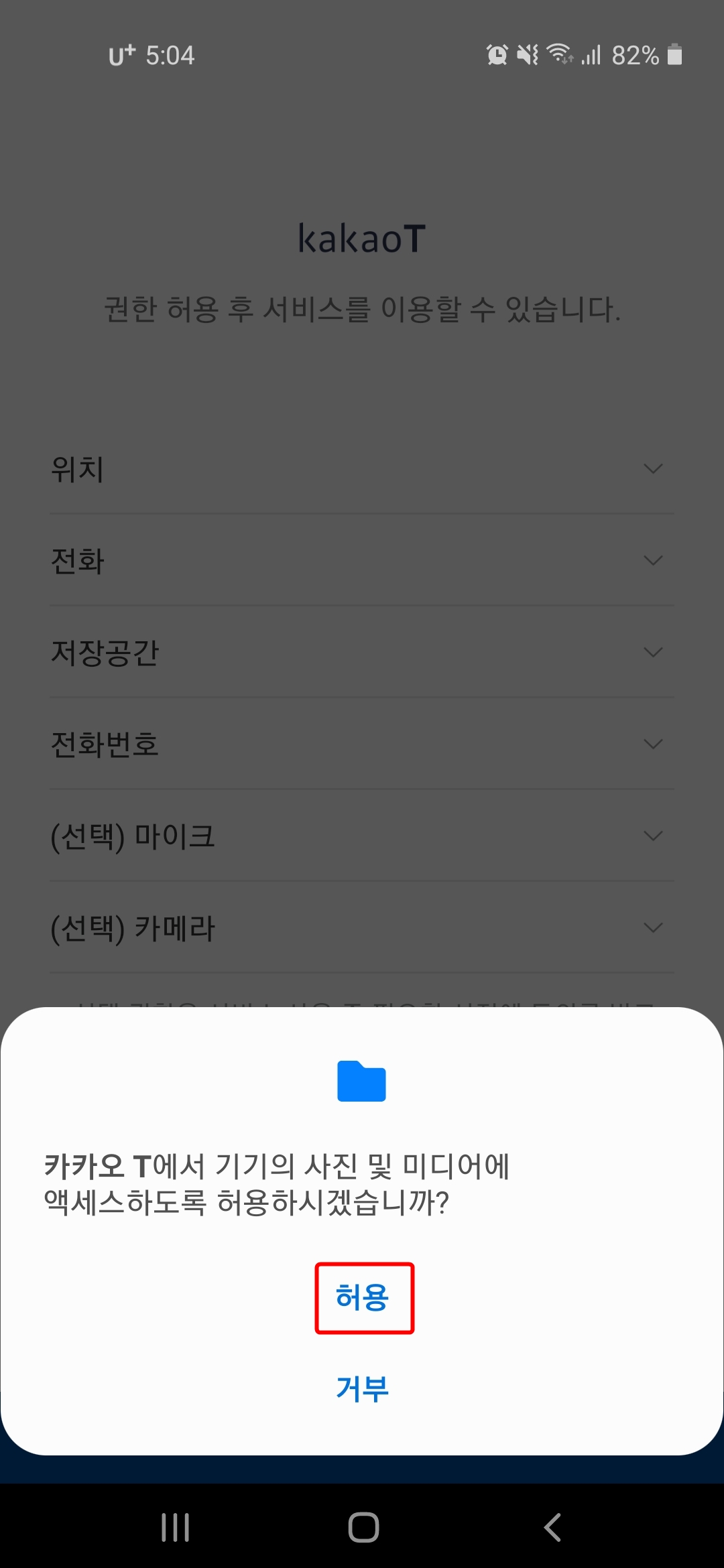This screenshot has height=1568, width=724.
Task: Tap the battery icon in status bar
Action: (x=673, y=56)
